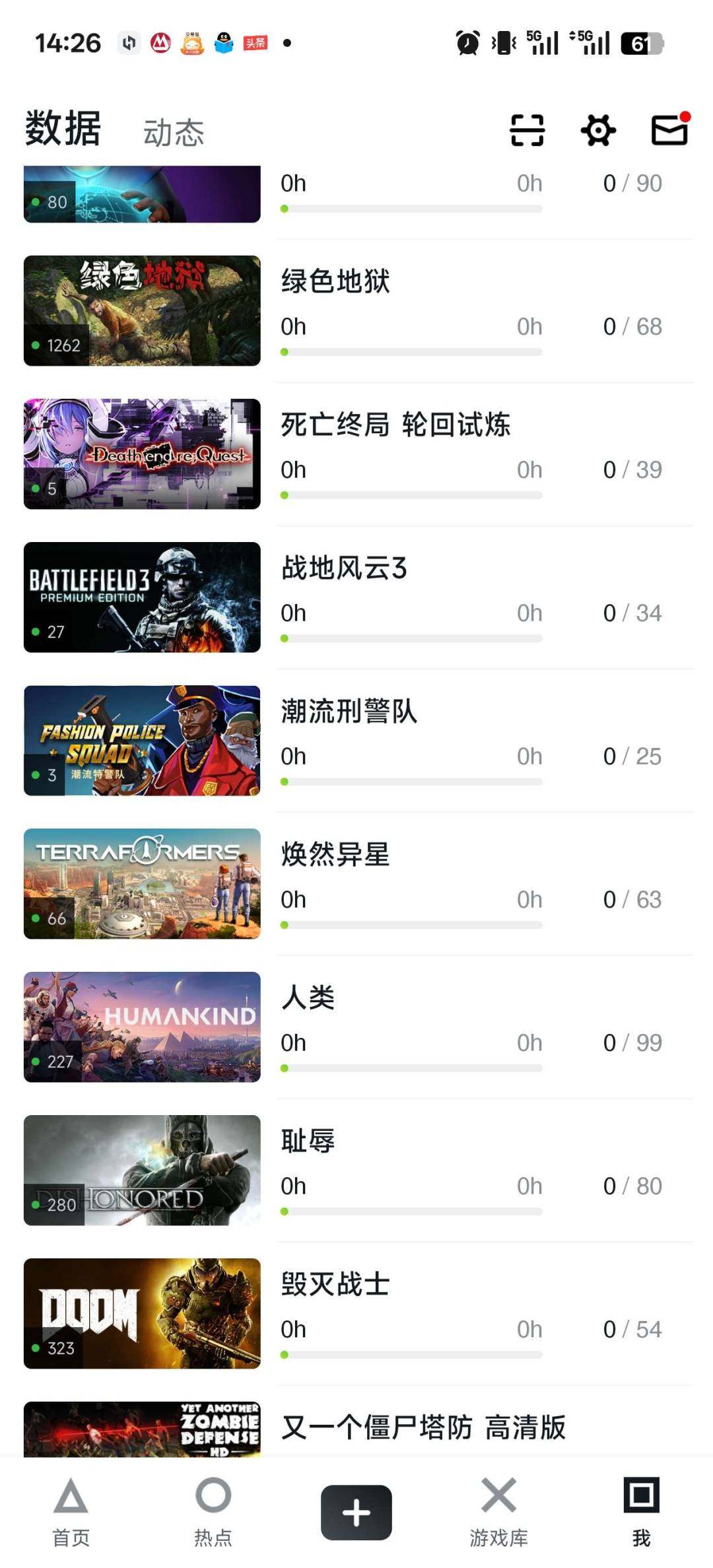The height and width of the screenshot is (1568, 713).
Task: Open the message inbox with red notification dot
Action: pyautogui.click(x=669, y=131)
